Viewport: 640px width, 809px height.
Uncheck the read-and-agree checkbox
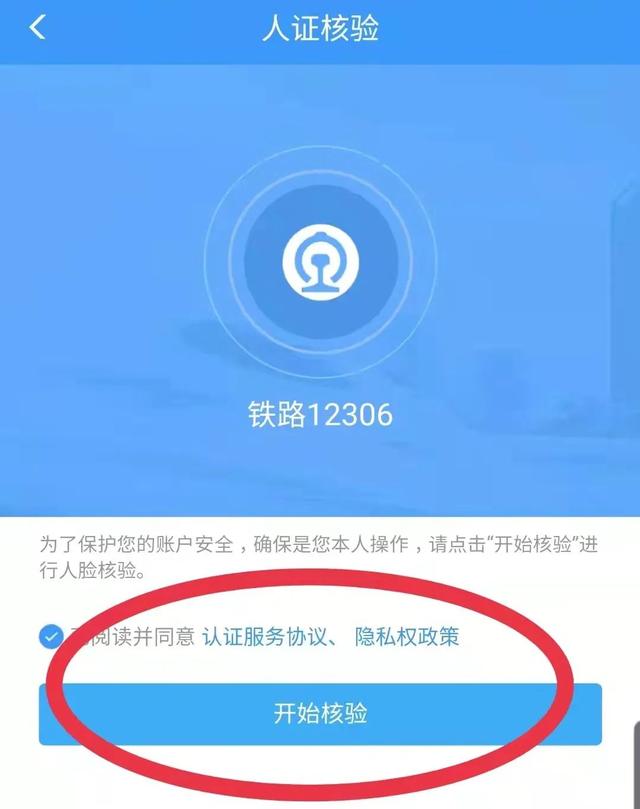click(50, 637)
